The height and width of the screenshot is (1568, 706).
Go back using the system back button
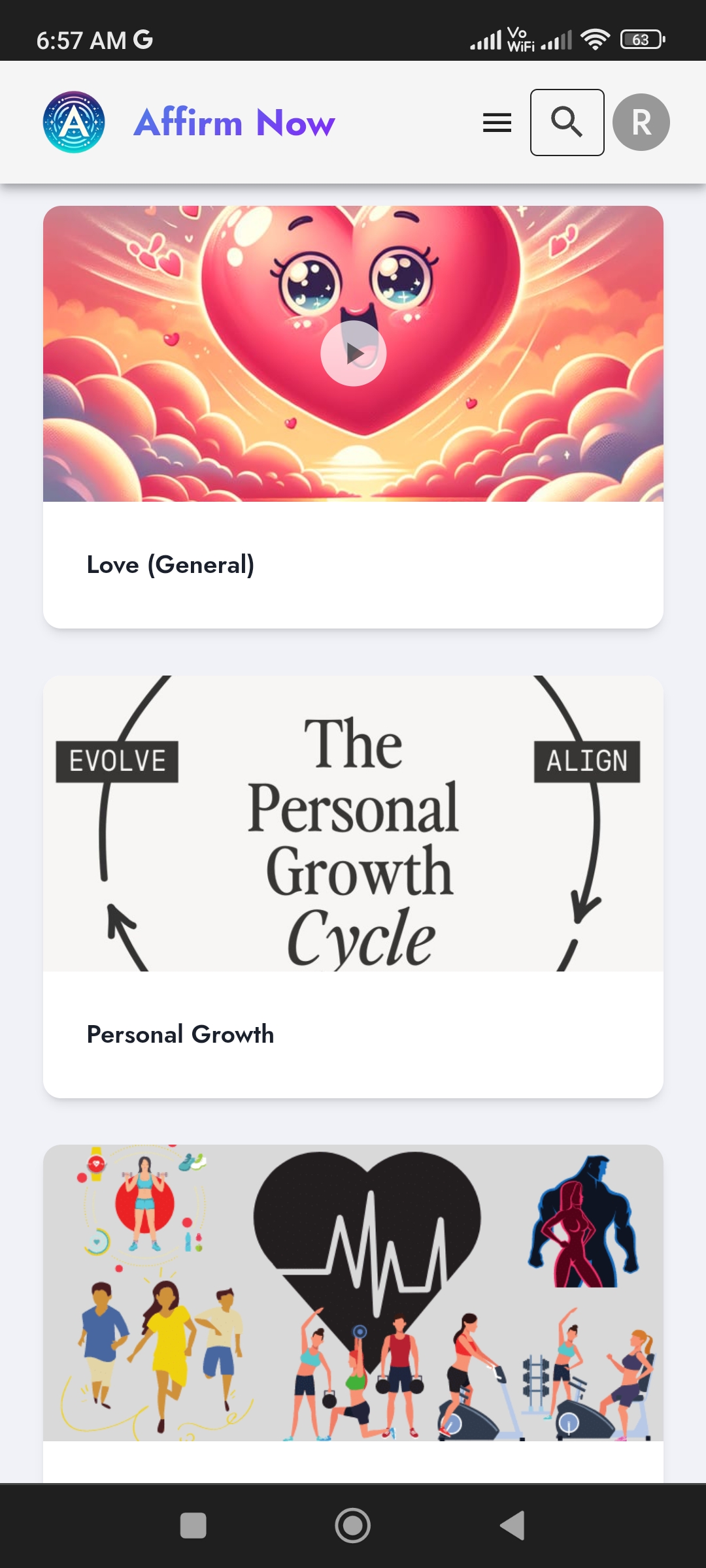point(513,1526)
